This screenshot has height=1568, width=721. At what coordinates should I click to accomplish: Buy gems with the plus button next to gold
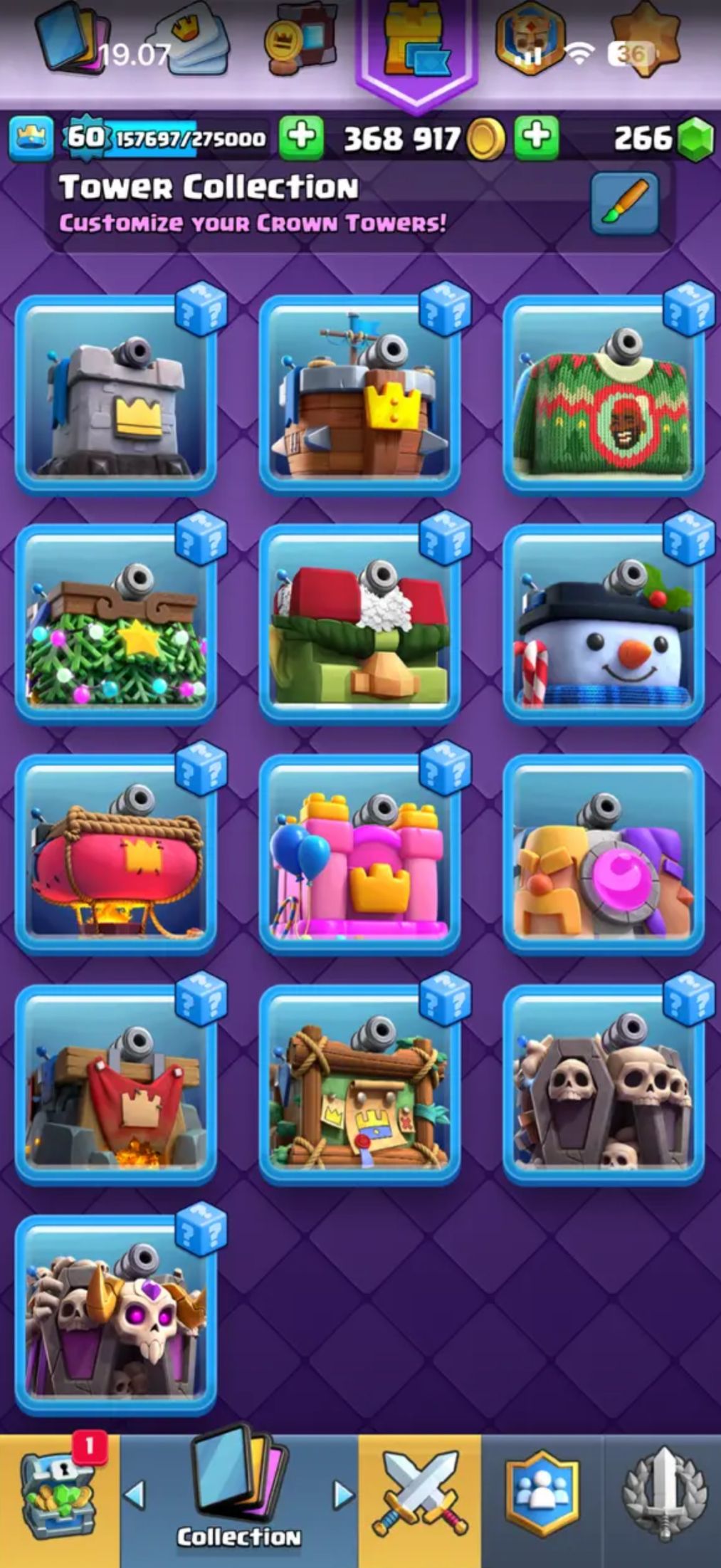(537, 136)
